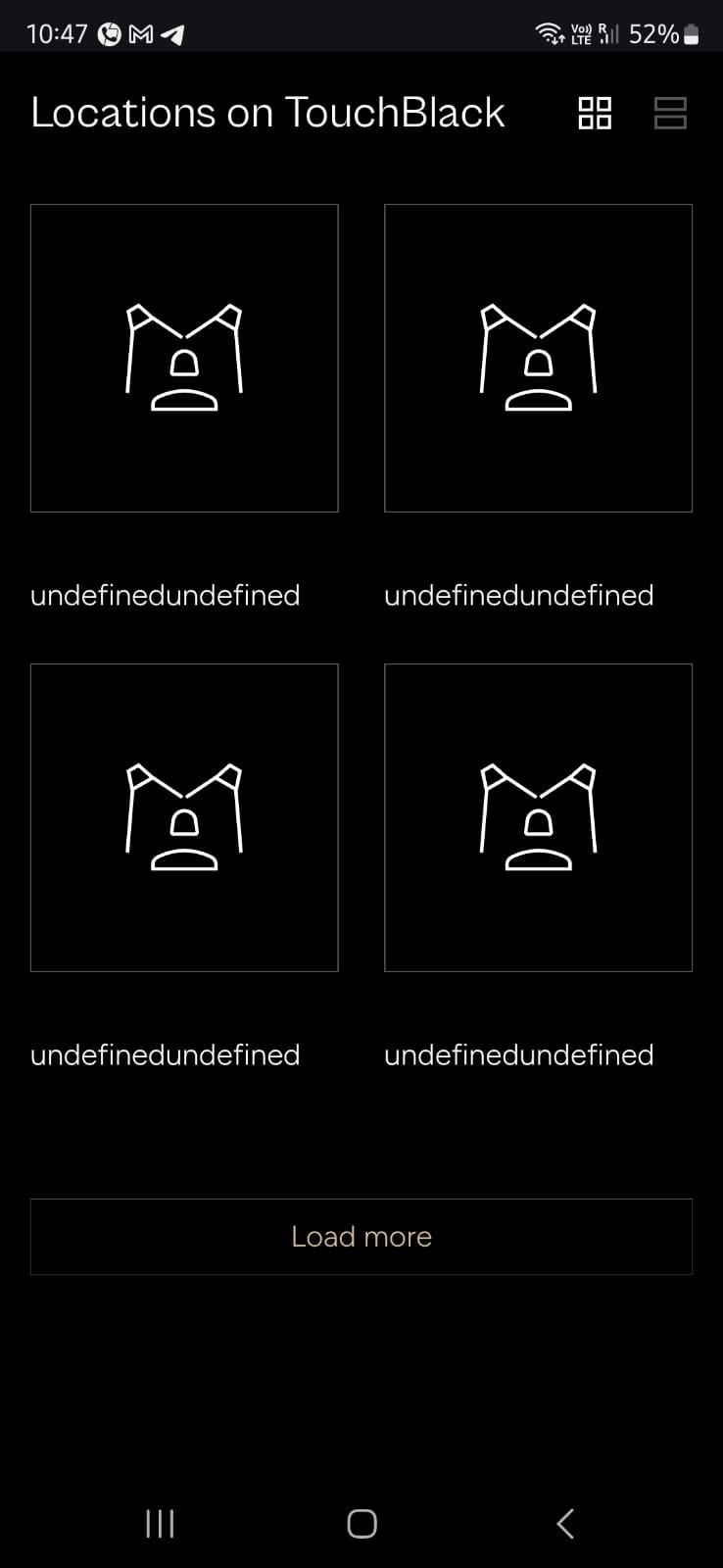
Task: Go to the home screen
Action: [361, 1523]
